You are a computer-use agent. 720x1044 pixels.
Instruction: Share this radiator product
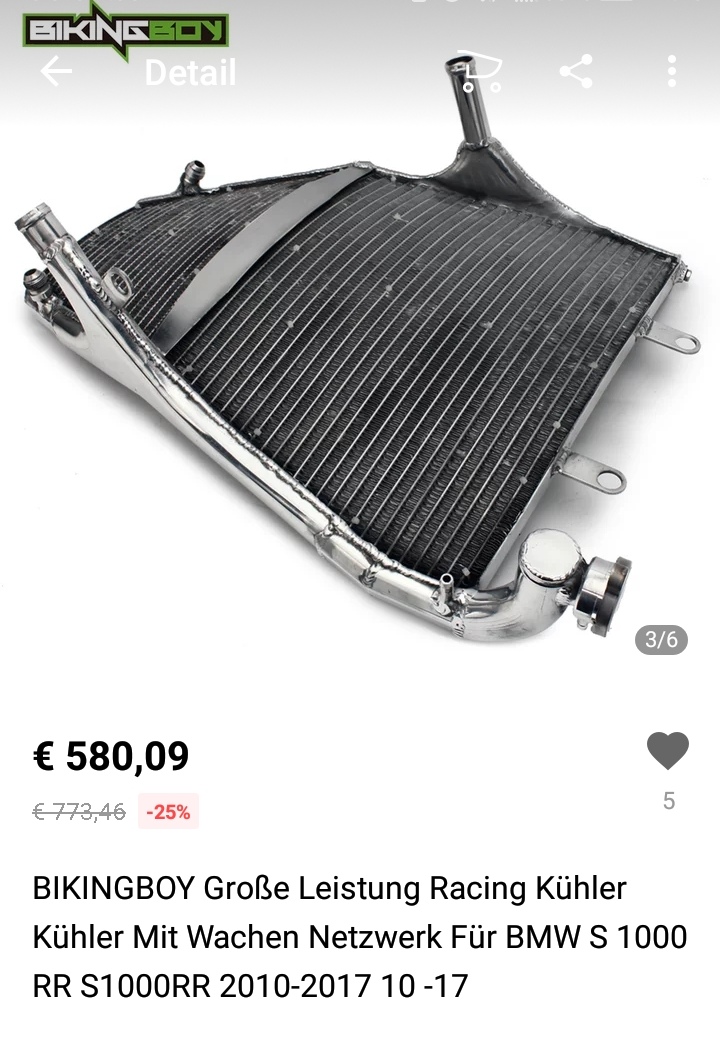pos(576,72)
